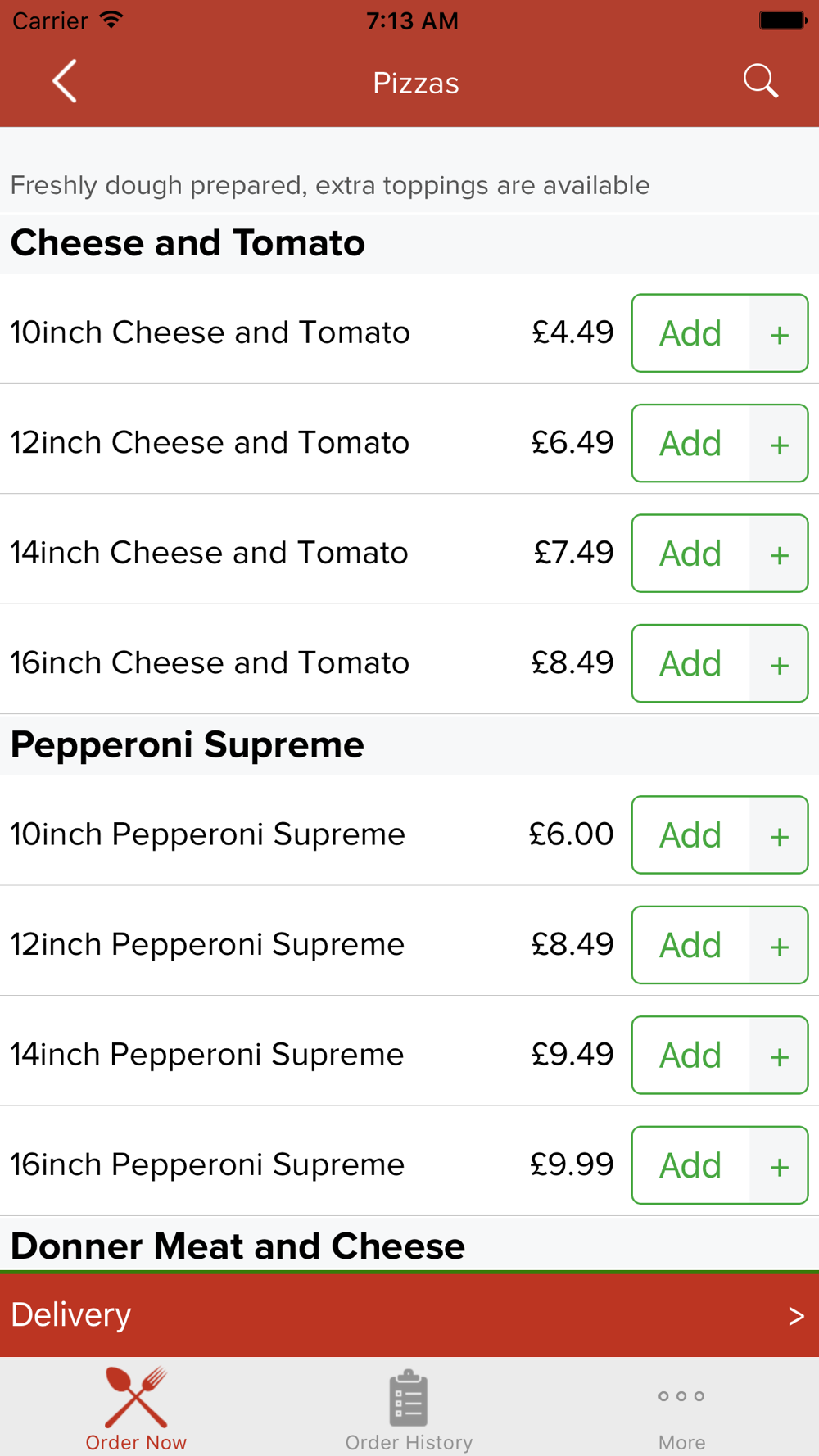Open the Delivery bar
The image size is (819, 1456).
(409, 1315)
